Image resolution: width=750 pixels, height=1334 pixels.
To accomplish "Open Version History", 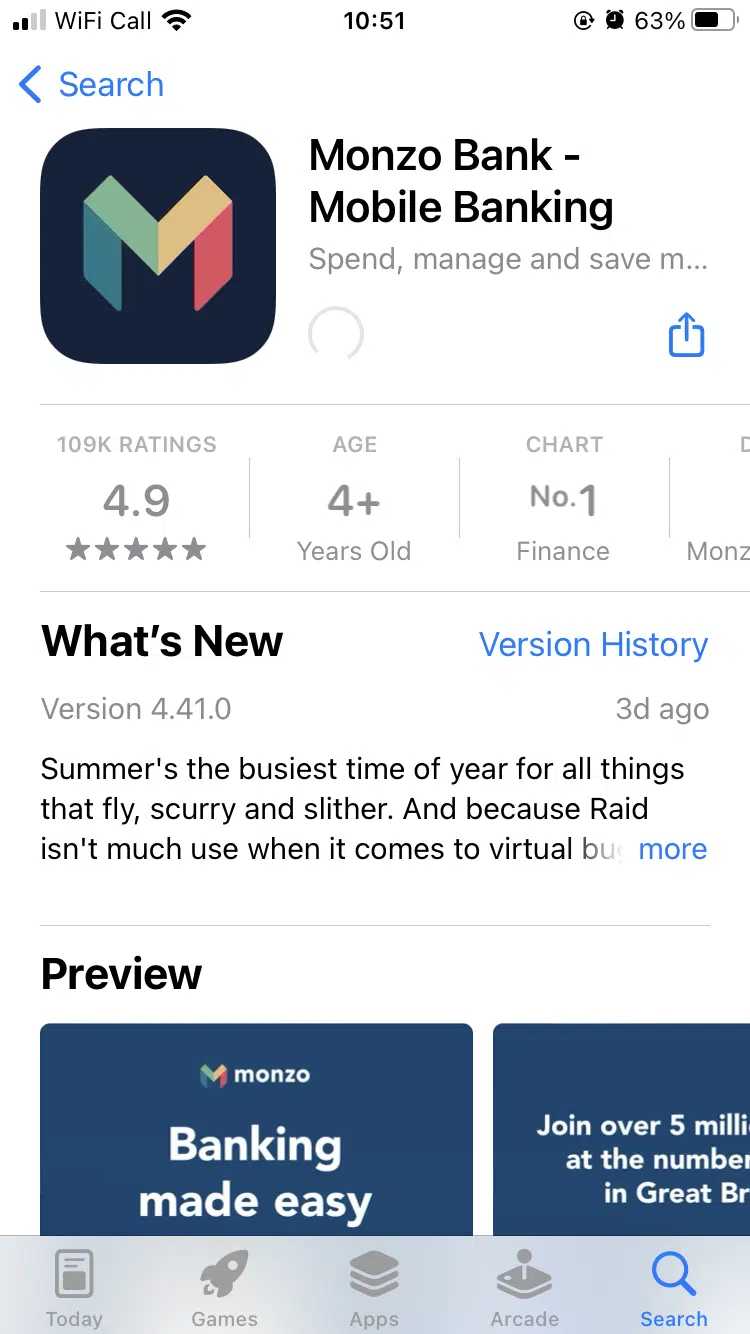I will click(593, 645).
